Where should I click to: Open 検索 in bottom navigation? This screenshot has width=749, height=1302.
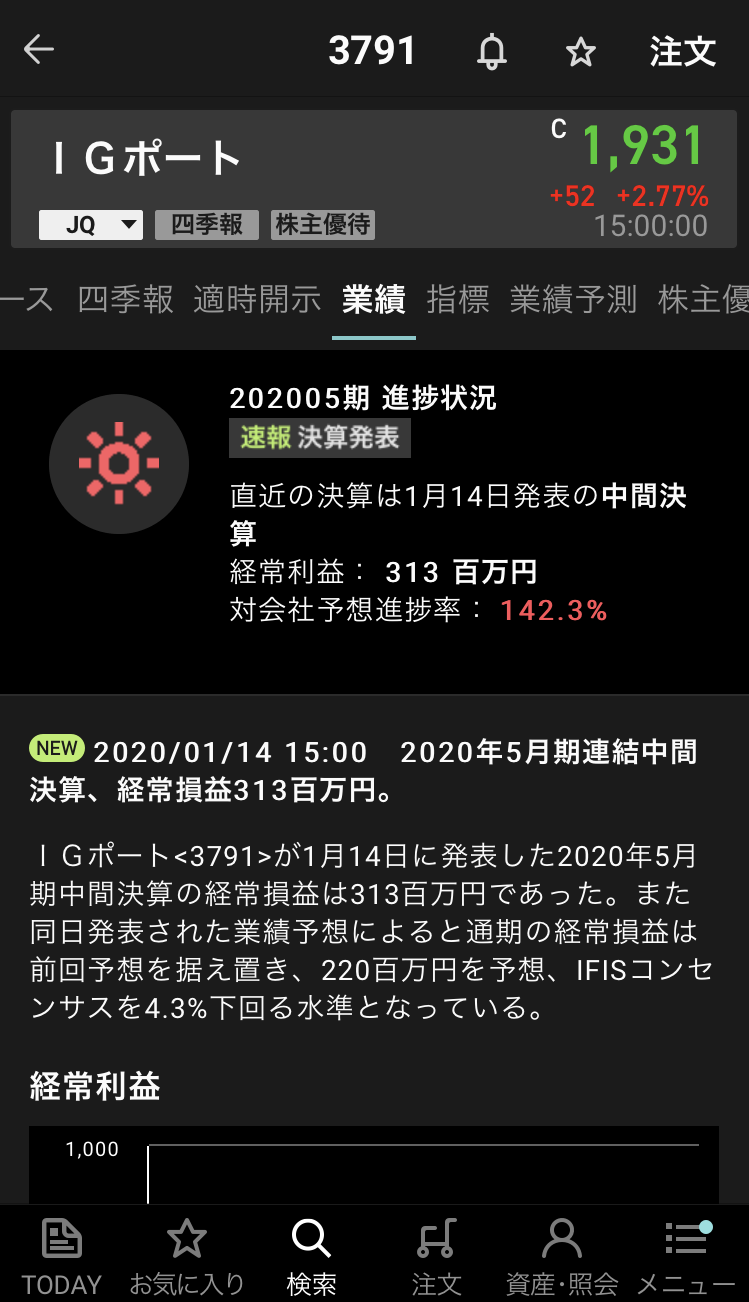[311, 1255]
